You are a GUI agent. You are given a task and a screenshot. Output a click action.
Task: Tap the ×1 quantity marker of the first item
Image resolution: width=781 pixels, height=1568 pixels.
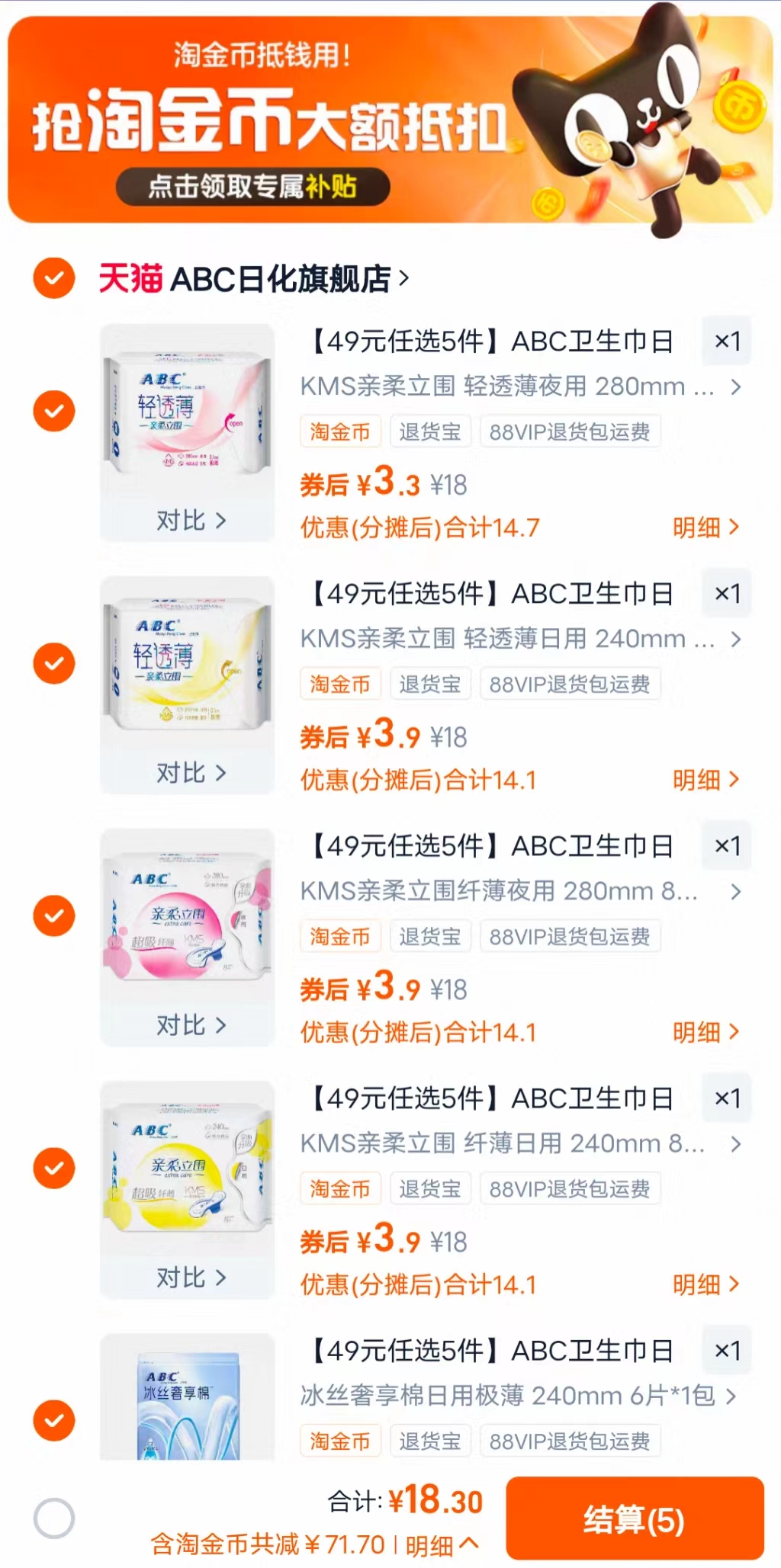coord(726,341)
